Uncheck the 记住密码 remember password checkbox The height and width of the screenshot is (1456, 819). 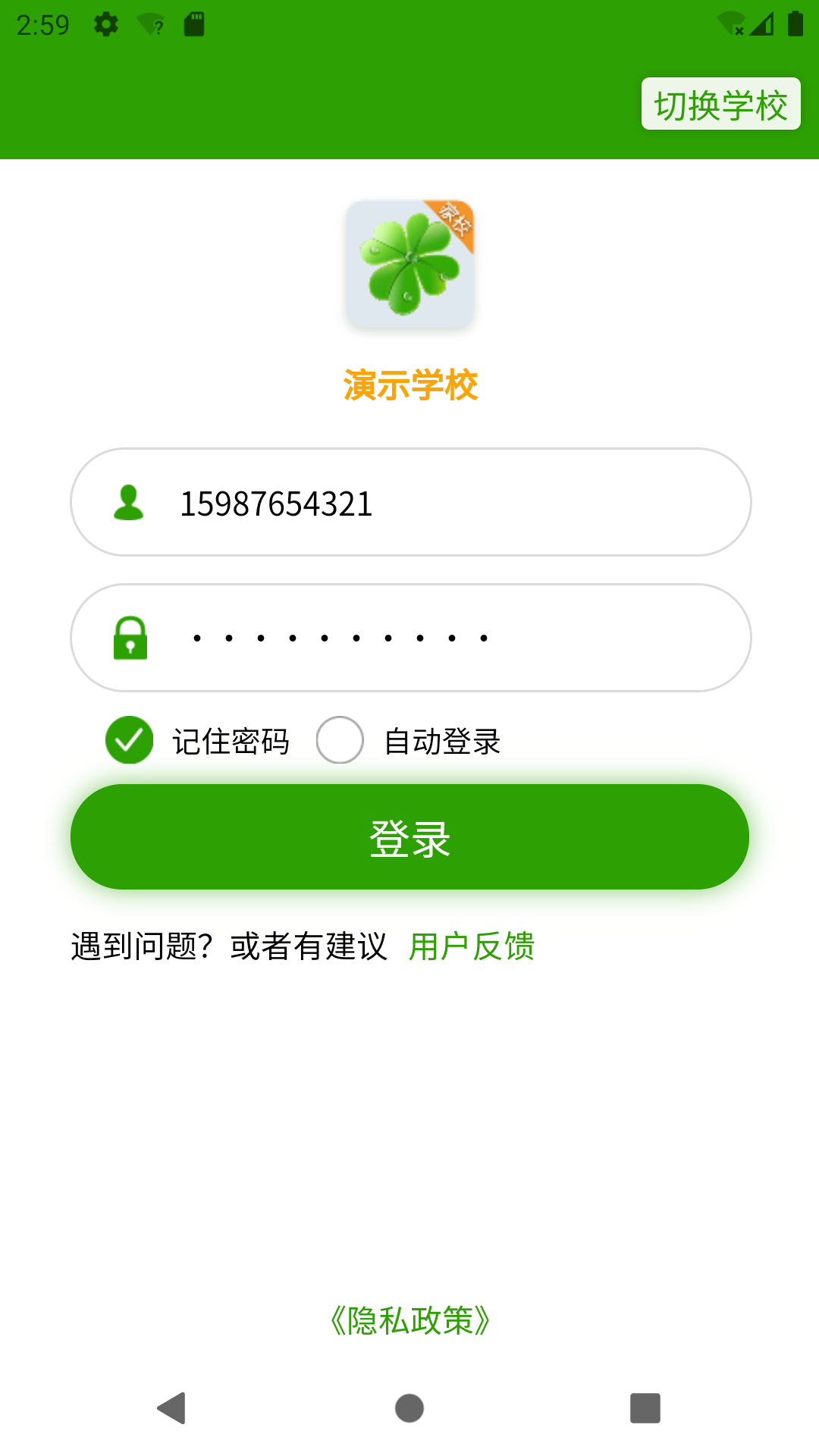[130, 740]
